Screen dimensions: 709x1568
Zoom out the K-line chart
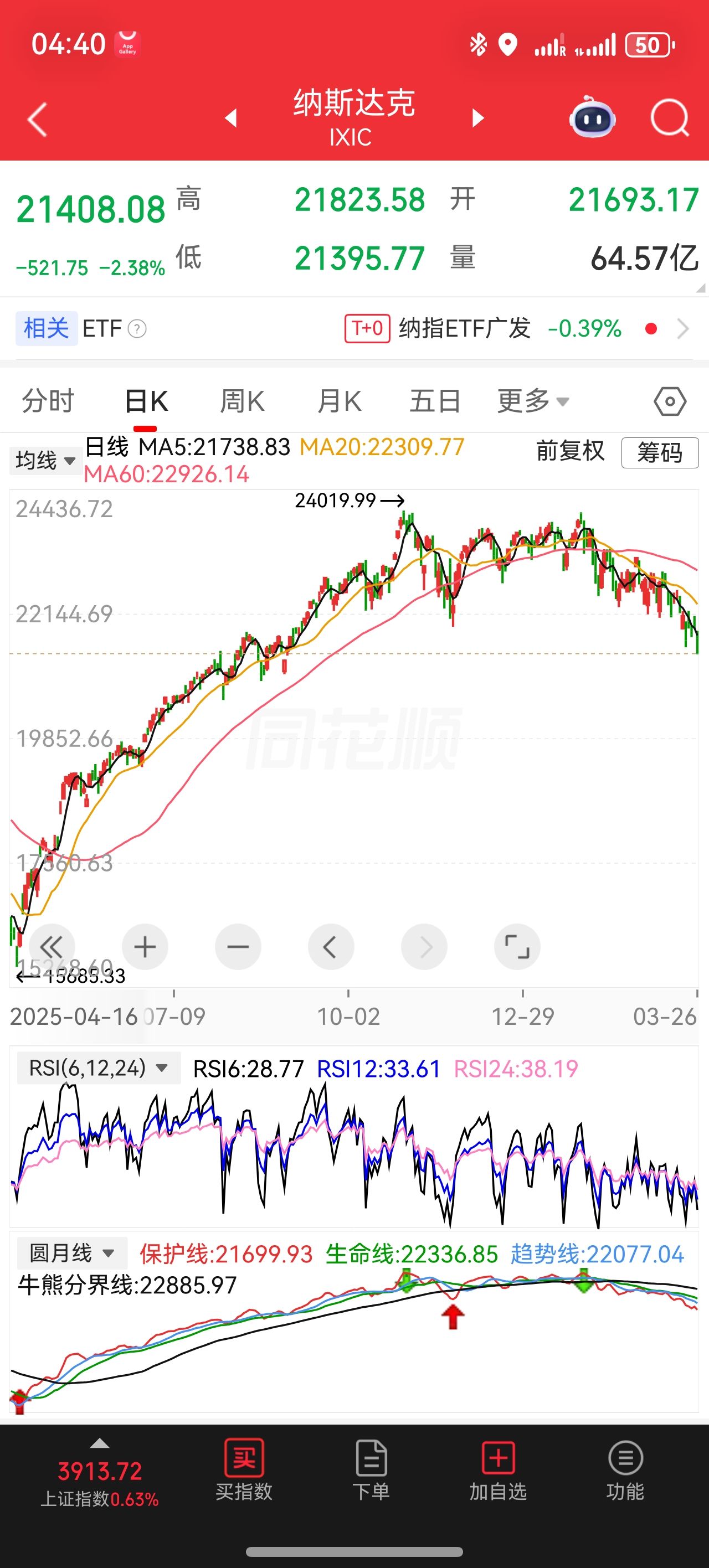(x=238, y=947)
